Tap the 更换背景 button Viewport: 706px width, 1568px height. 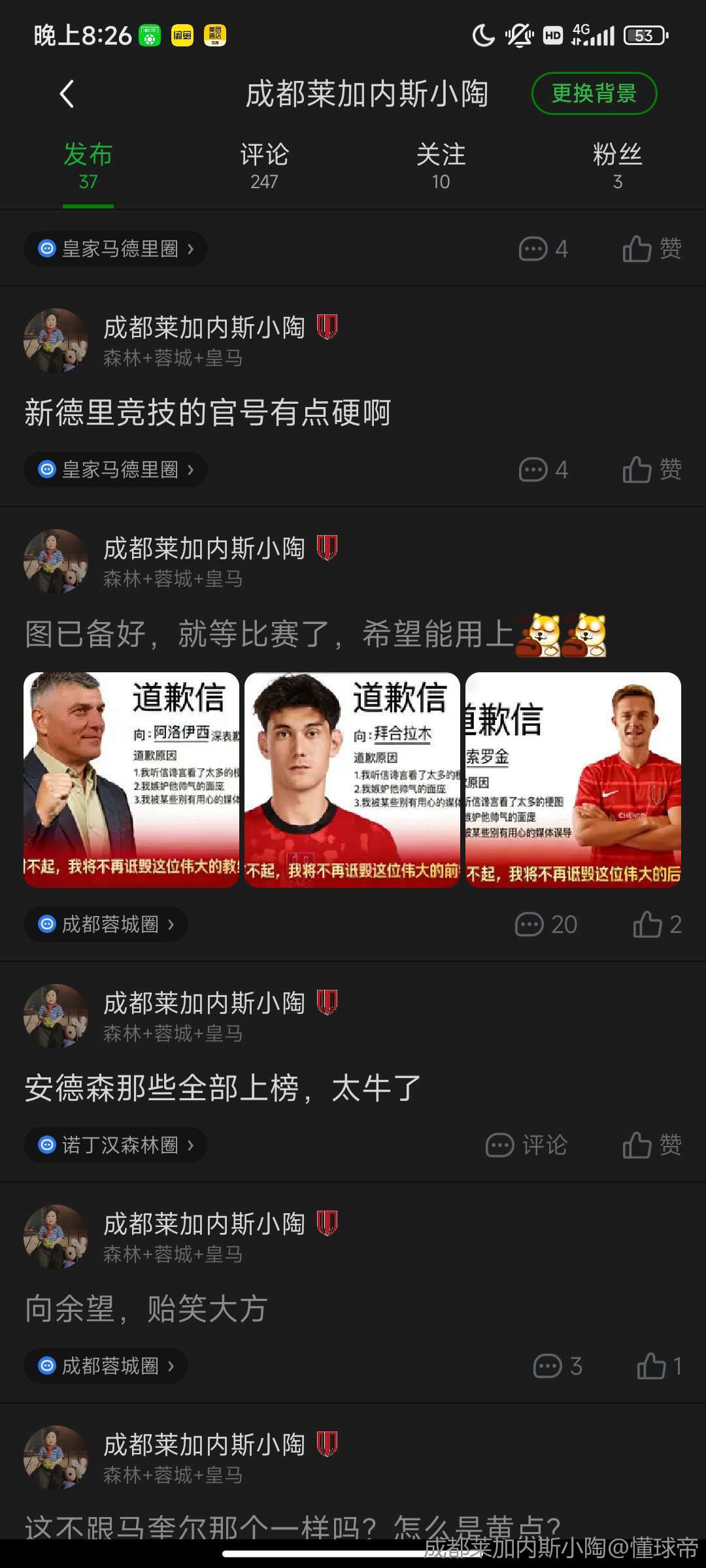pos(594,93)
